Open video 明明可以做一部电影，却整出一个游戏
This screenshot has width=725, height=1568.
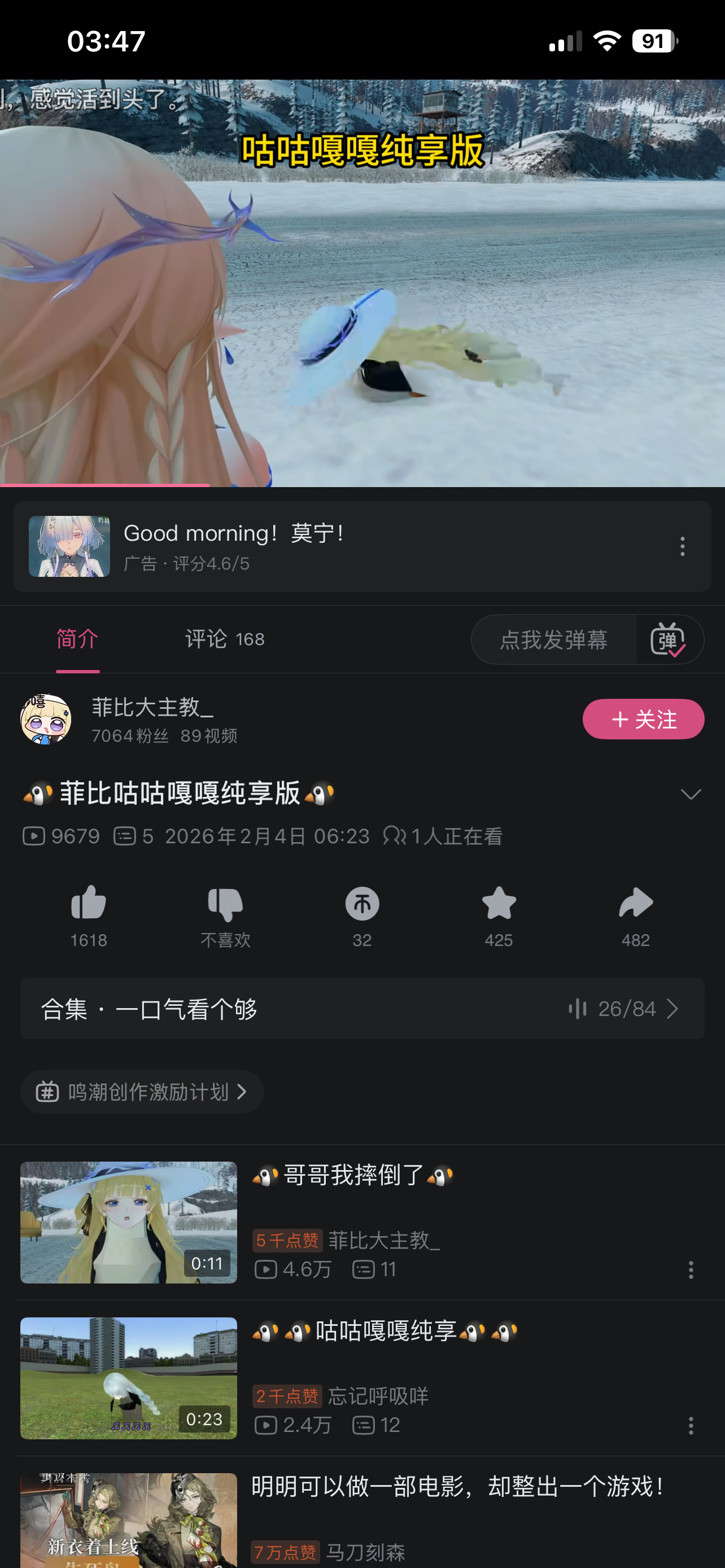click(x=458, y=1487)
